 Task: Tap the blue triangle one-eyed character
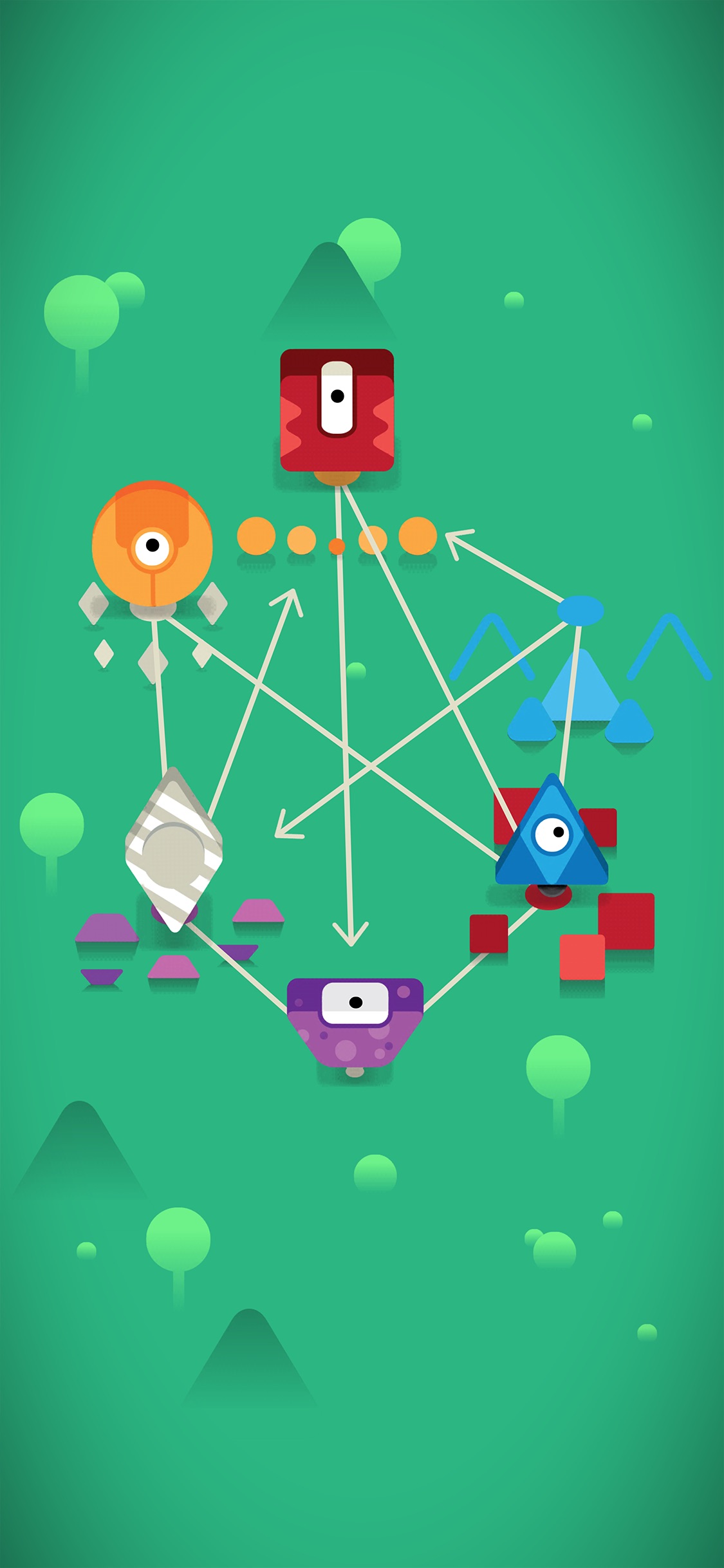click(x=552, y=837)
